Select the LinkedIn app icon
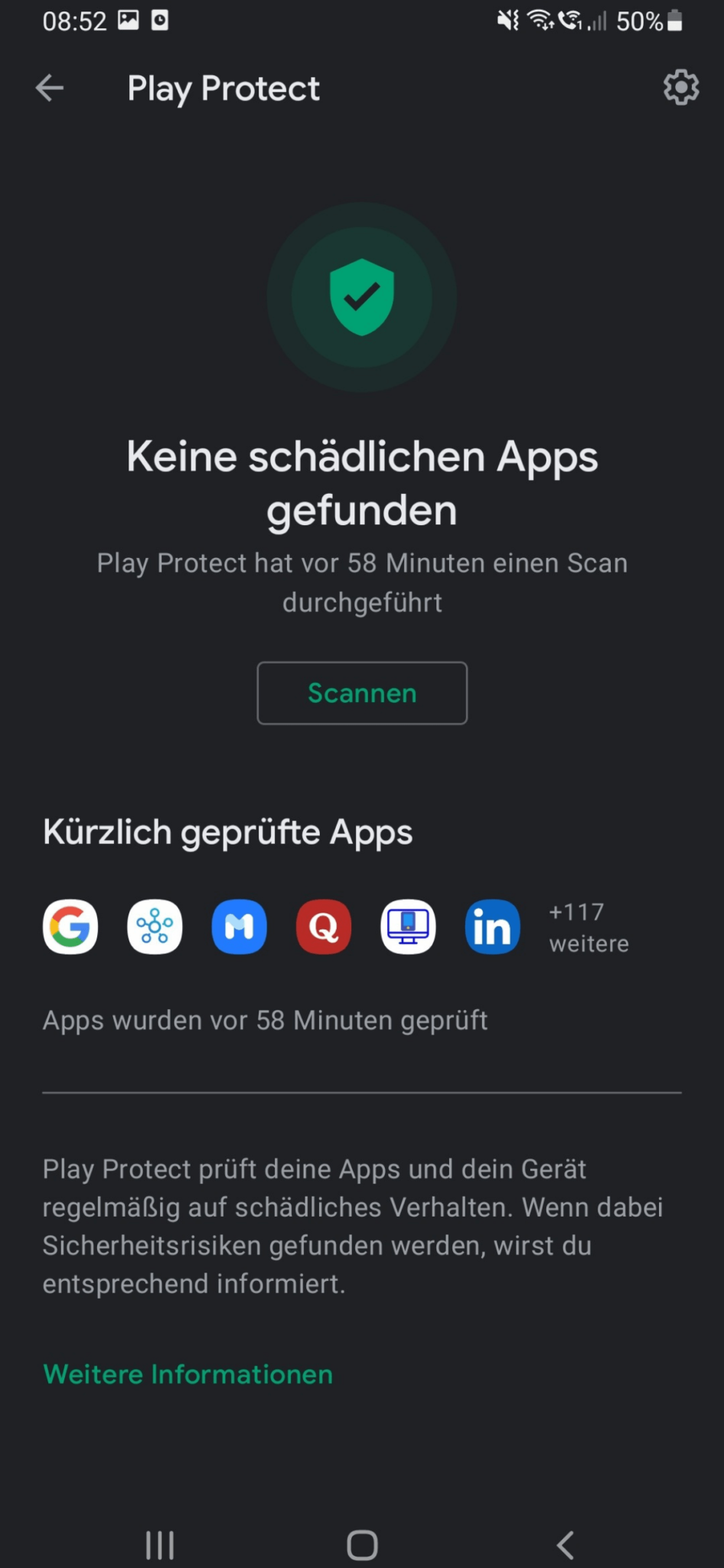The width and height of the screenshot is (724, 1568). click(x=492, y=926)
